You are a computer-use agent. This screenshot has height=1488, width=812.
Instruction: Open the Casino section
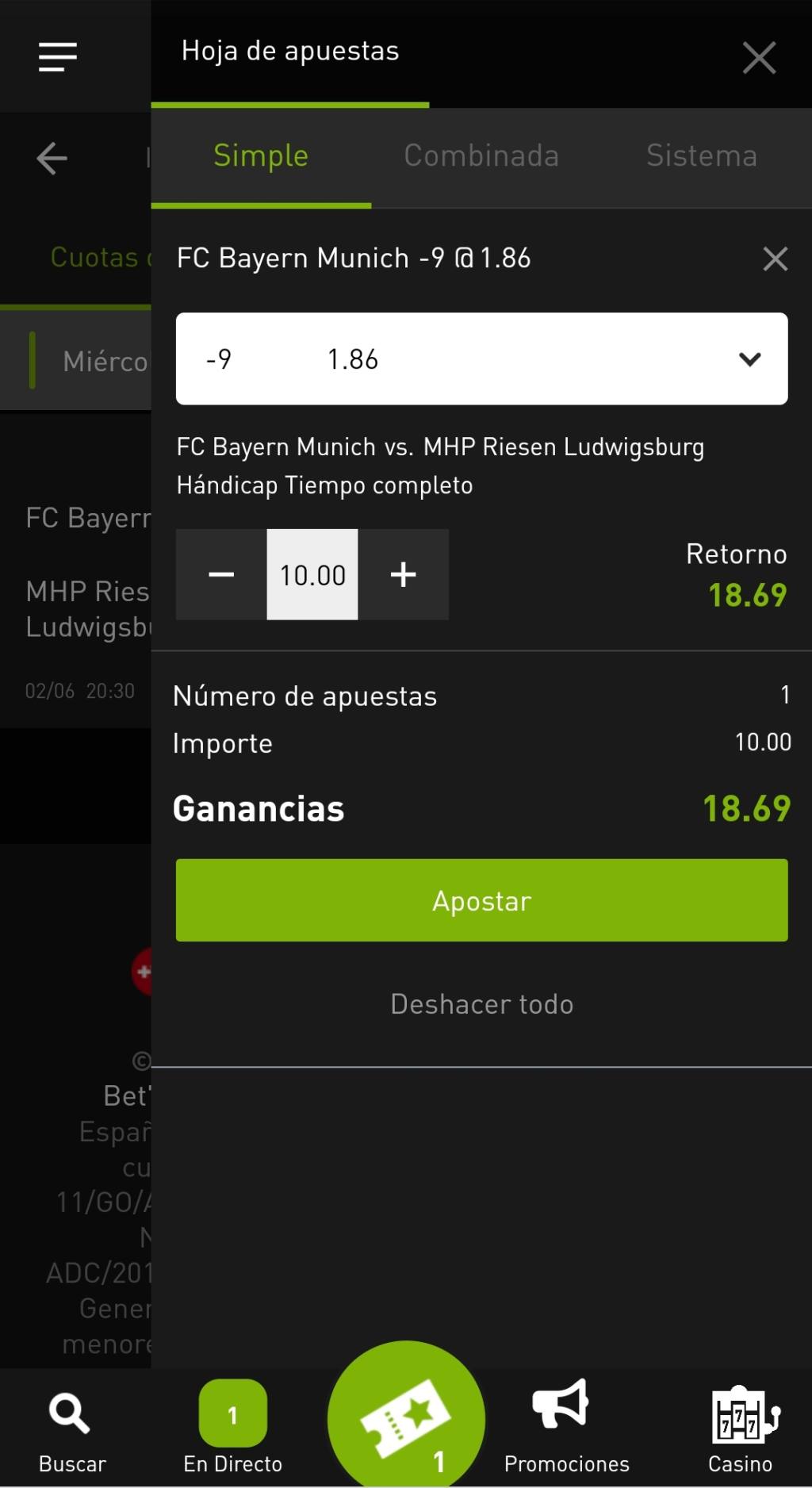pyautogui.click(x=741, y=1430)
